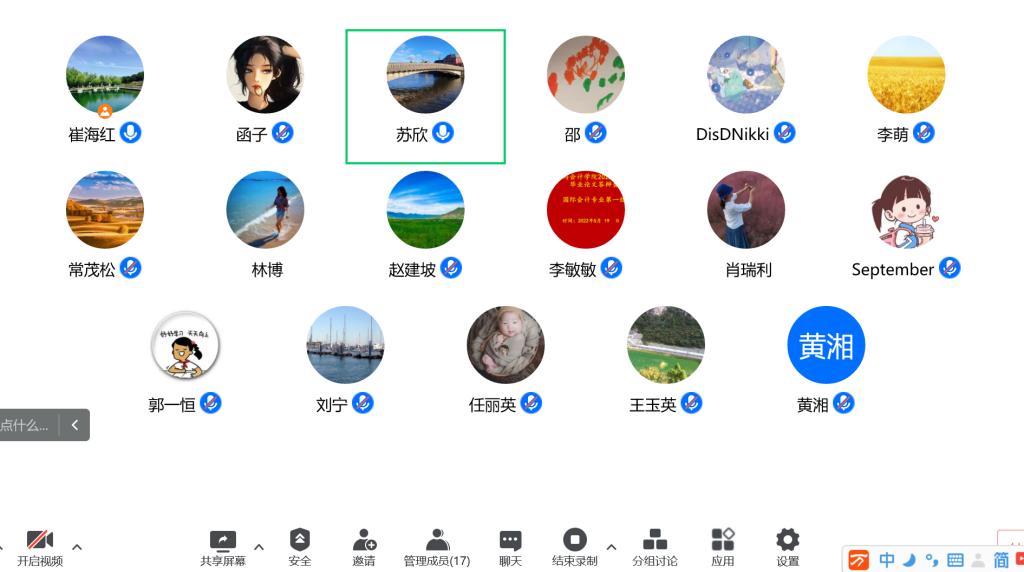Open 管理成员(17) member list

pyautogui.click(x=437, y=547)
